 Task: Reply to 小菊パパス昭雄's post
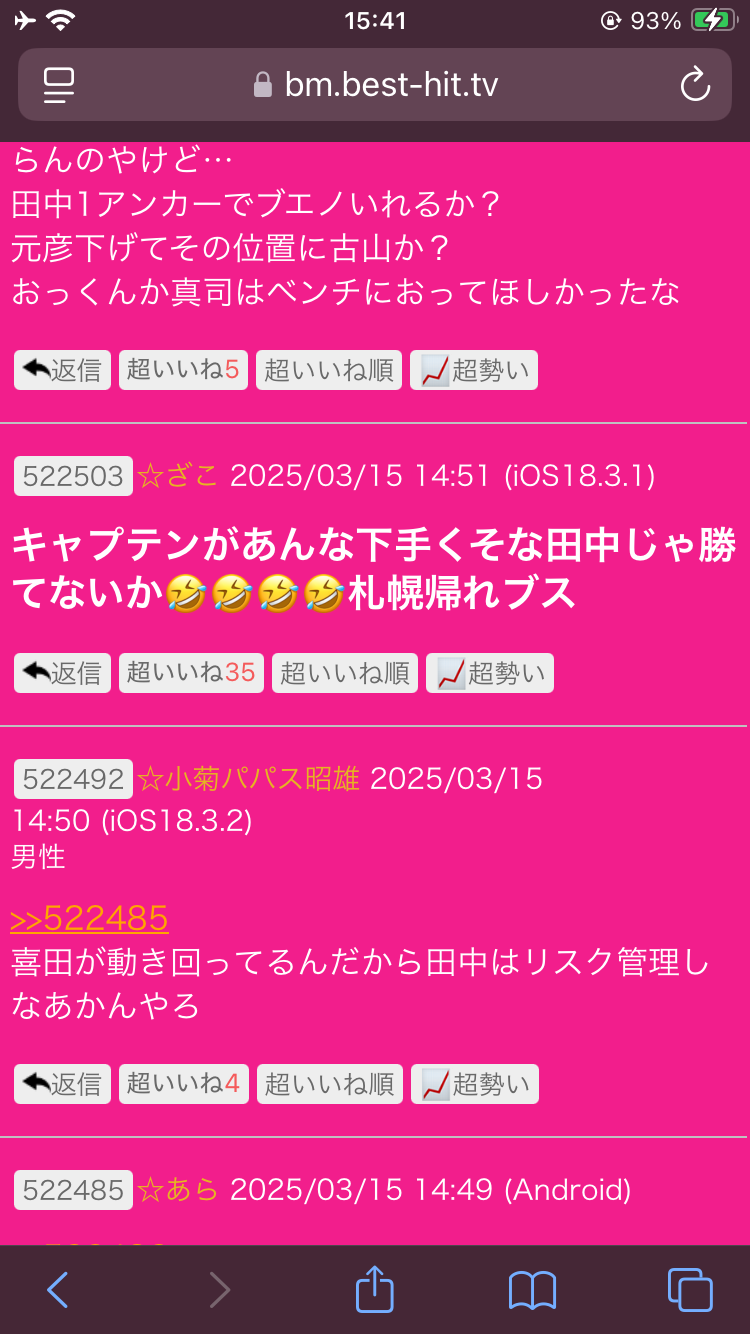(x=62, y=1084)
